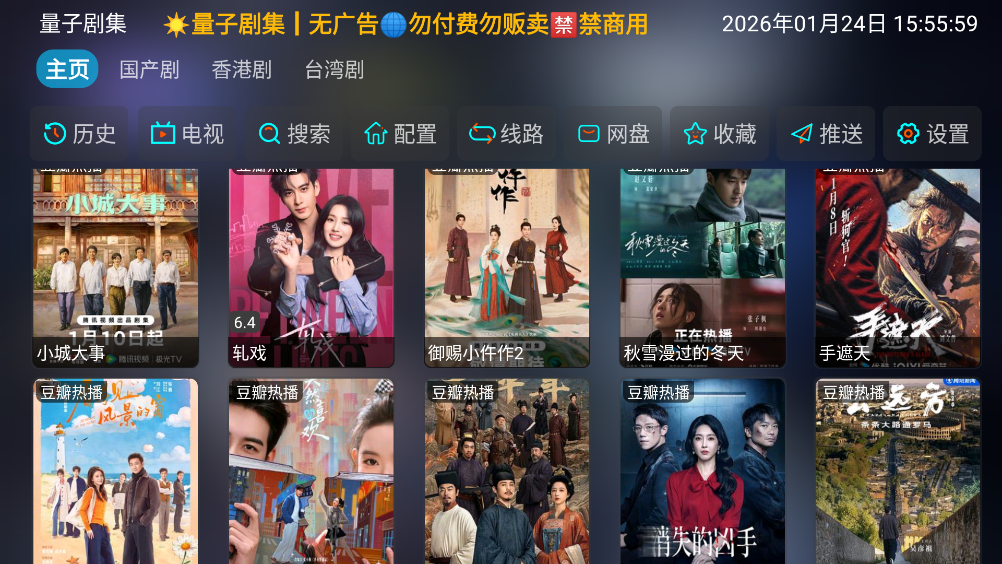Change the 线路 source
The image size is (1002, 564).
tap(506, 134)
